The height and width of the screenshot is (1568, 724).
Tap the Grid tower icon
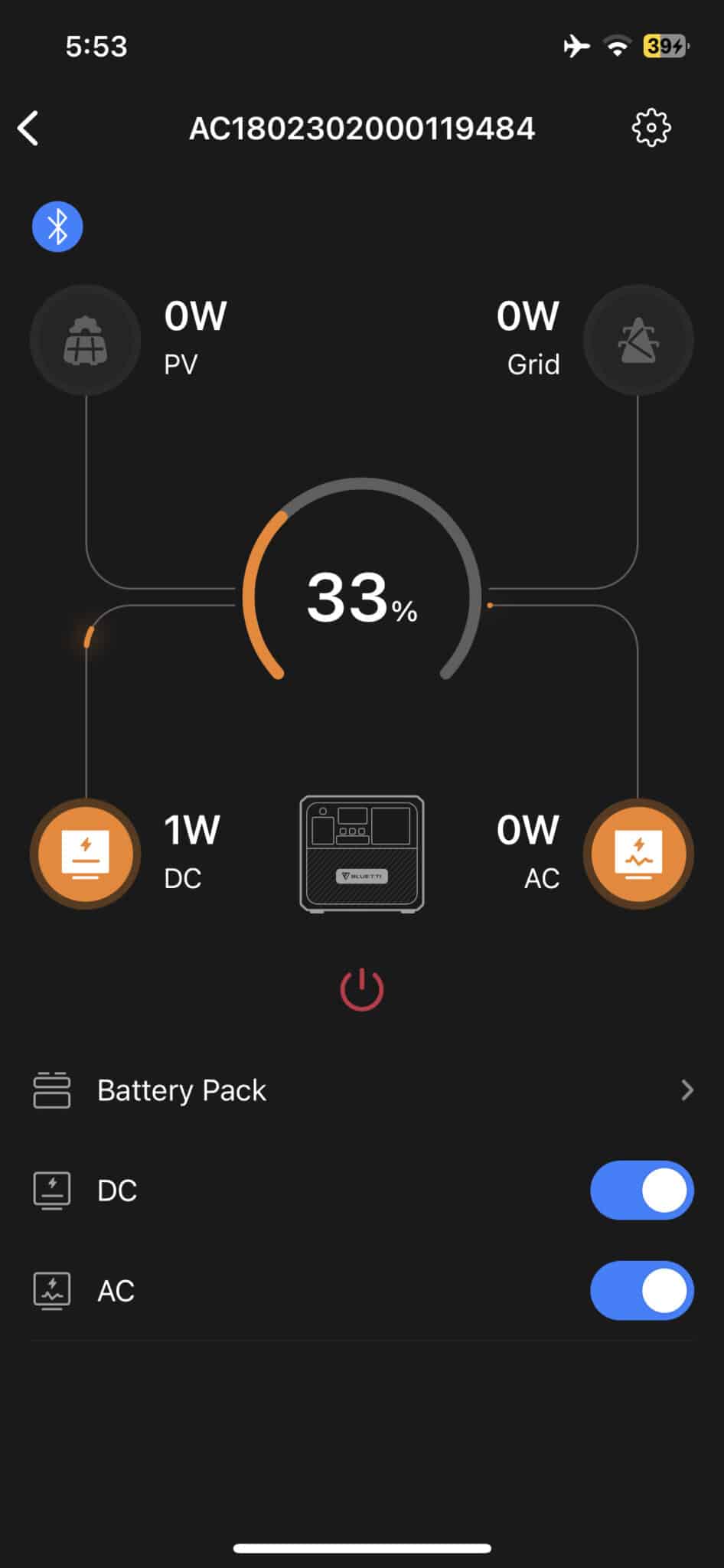click(x=638, y=340)
